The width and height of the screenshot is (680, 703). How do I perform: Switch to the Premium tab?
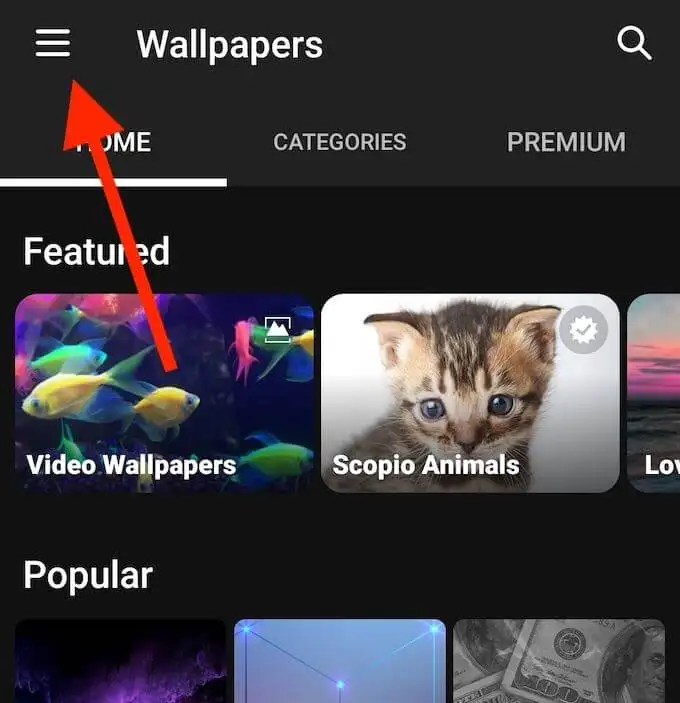click(x=566, y=142)
